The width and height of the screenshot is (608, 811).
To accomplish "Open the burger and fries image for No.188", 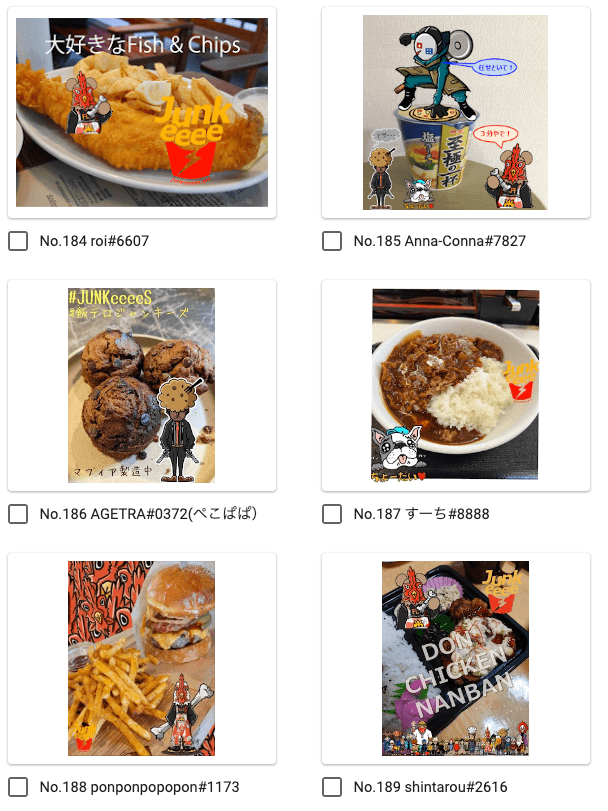I will pyautogui.click(x=141, y=658).
